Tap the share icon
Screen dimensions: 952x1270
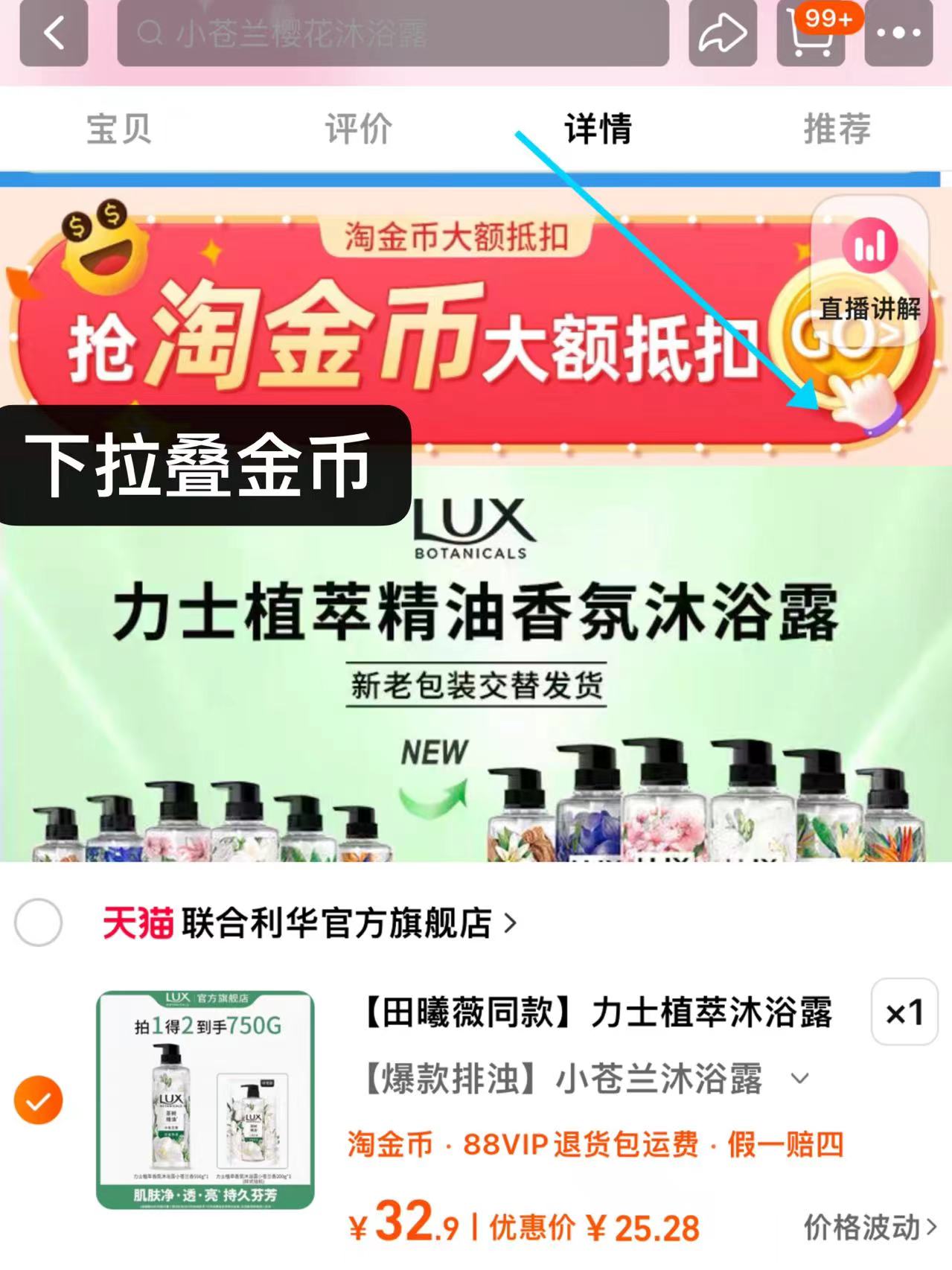click(721, 33)
